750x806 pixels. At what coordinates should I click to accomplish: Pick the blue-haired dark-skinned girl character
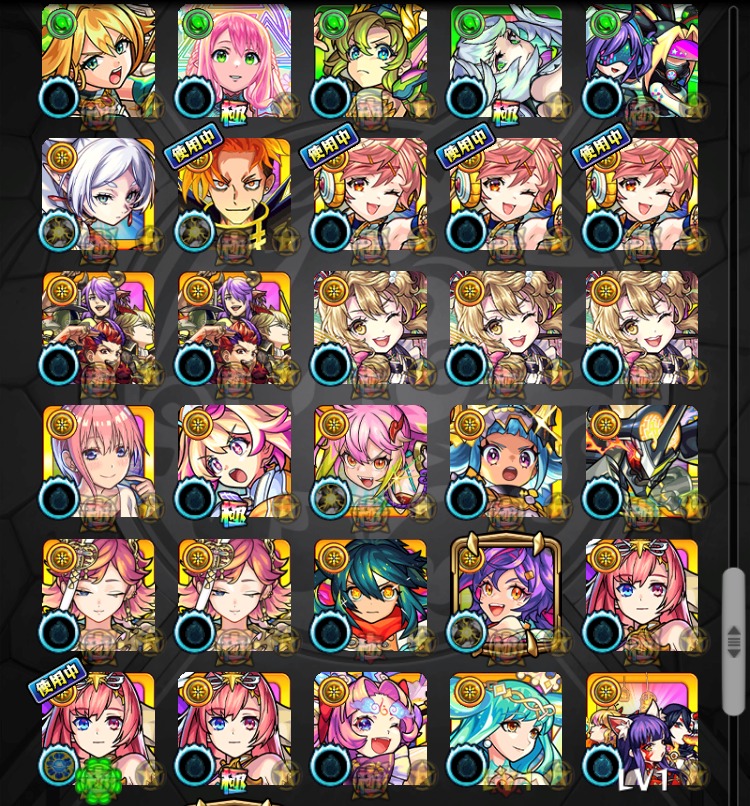point(506,462)
